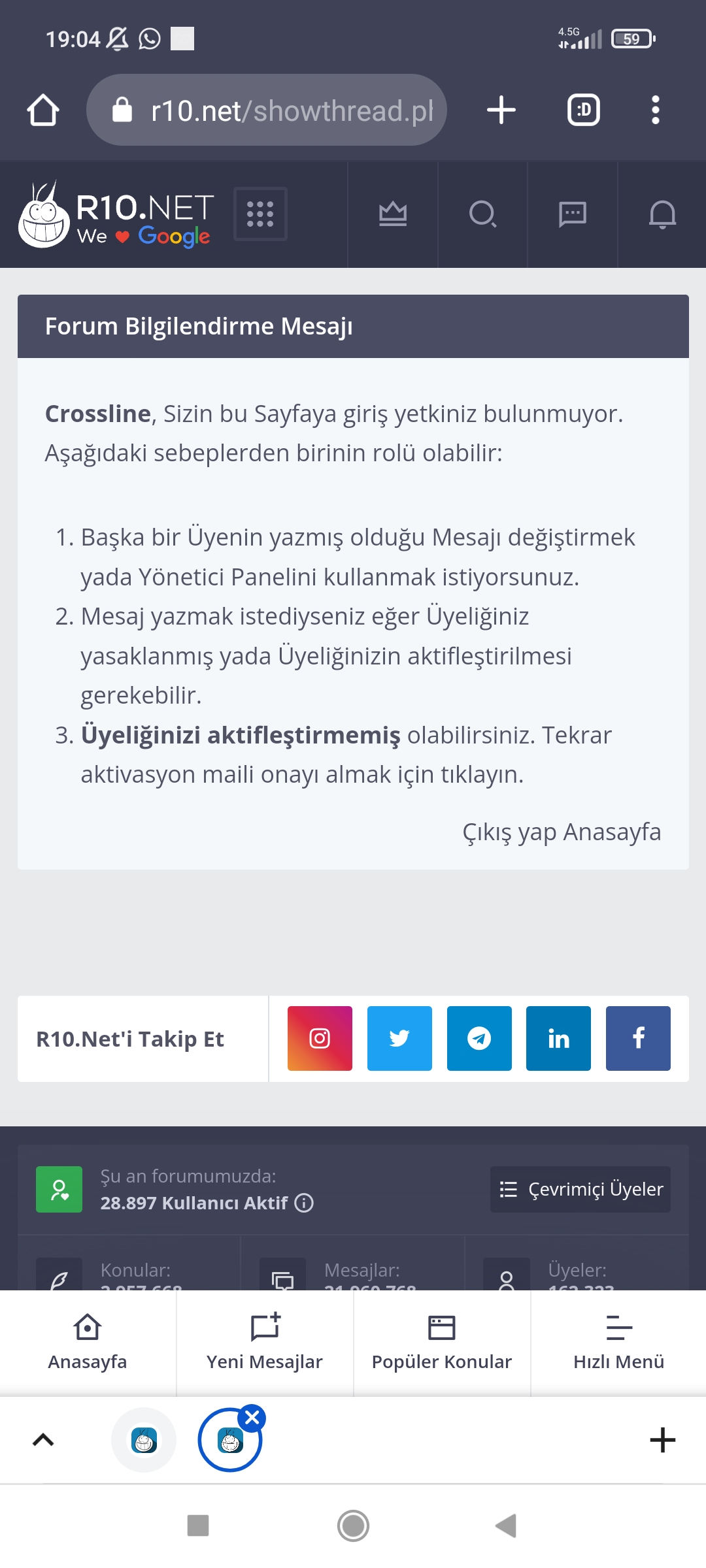This screenshot has width=706, height=1568.
Task: Open Popüler Konular tab
Action: pyautogui.click(x=442, y=1343)
